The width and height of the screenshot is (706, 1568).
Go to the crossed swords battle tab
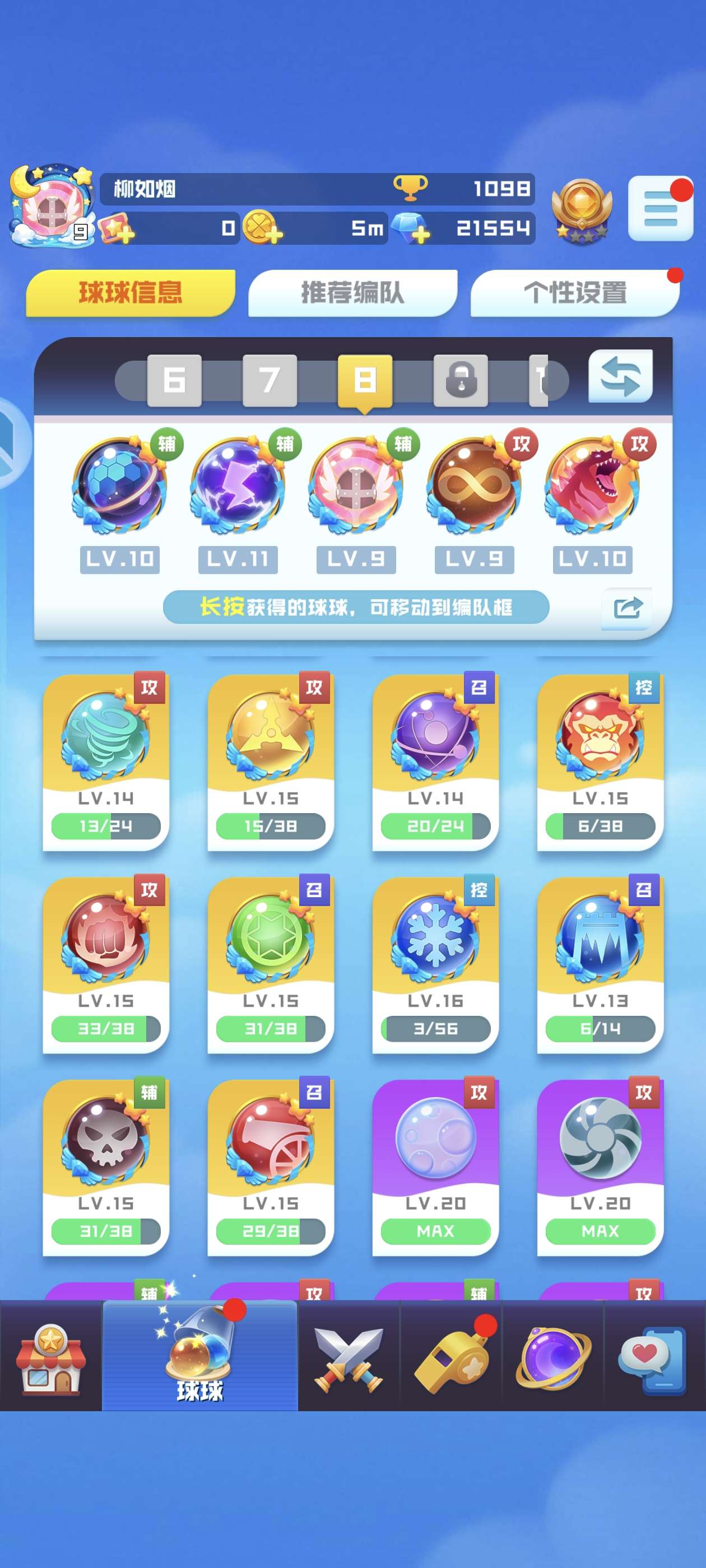349,1356
